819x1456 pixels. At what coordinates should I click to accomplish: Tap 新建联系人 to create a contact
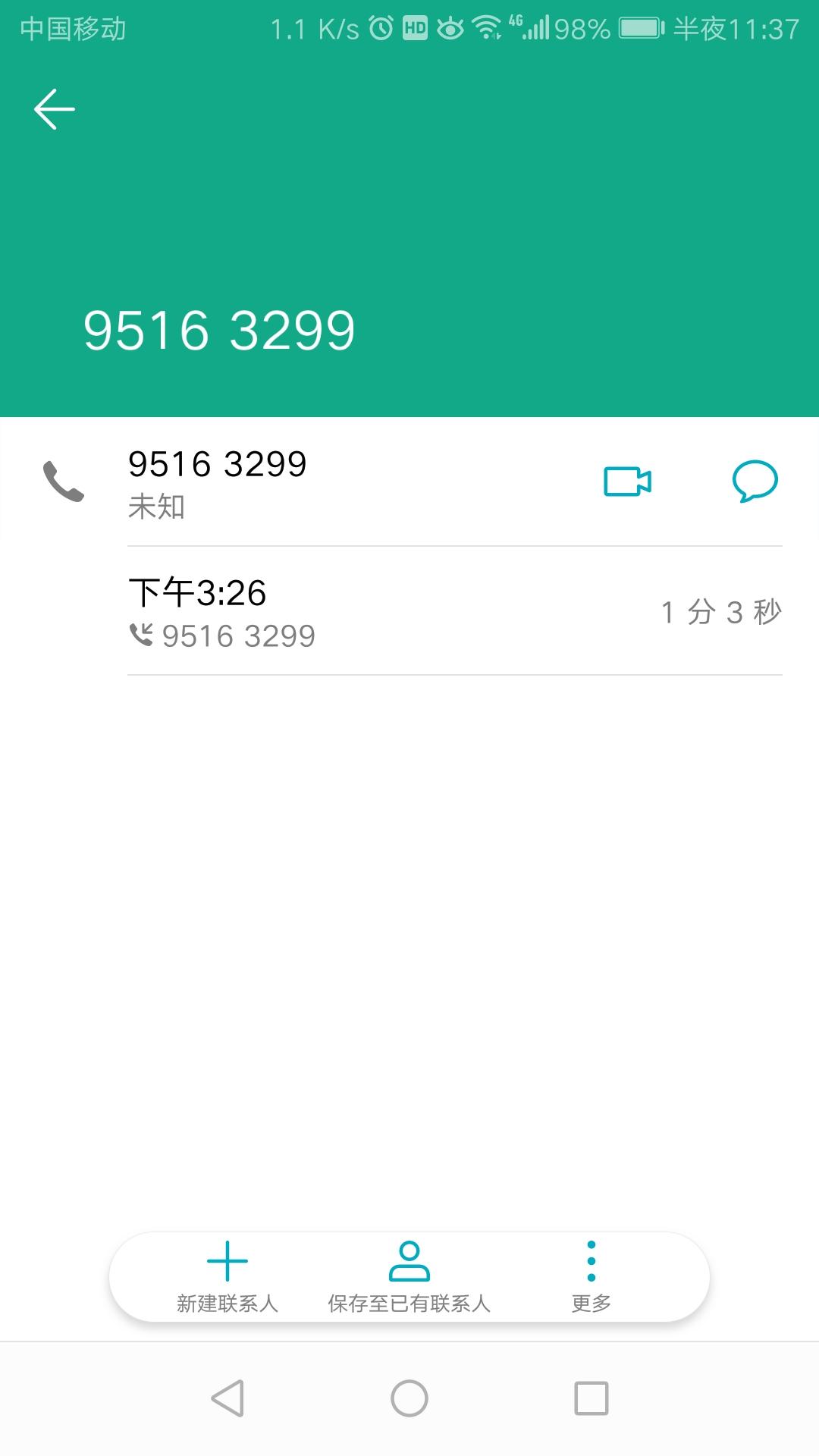tap(227, 1277)
